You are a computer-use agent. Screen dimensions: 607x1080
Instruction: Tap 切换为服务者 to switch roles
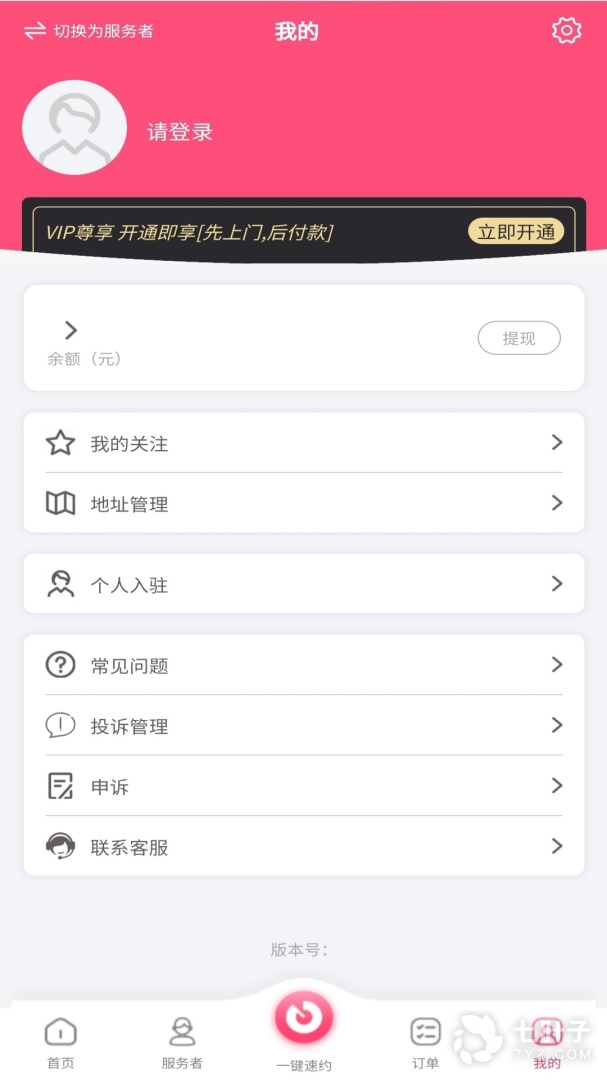coord(89,31)
